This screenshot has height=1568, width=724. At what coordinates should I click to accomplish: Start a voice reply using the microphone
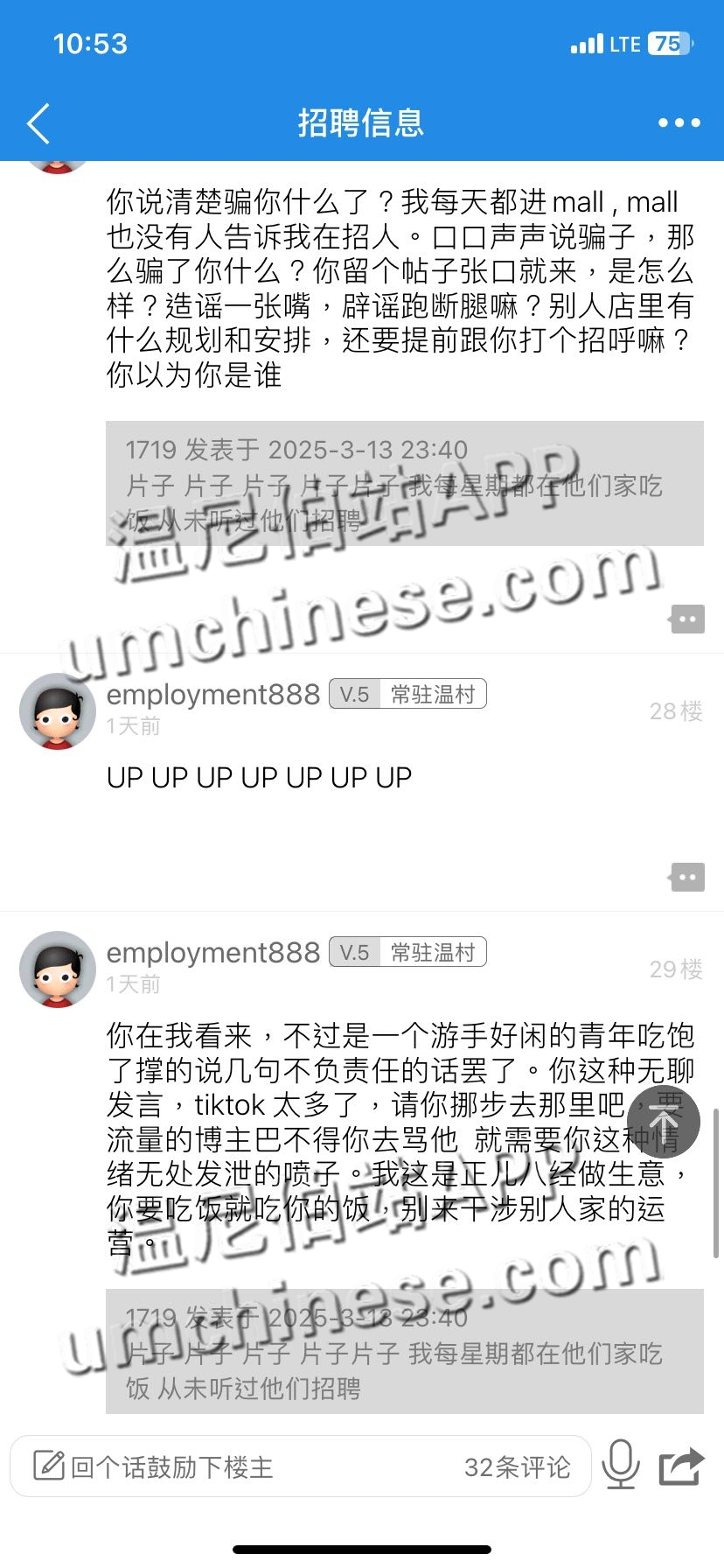click(620, 1465)
